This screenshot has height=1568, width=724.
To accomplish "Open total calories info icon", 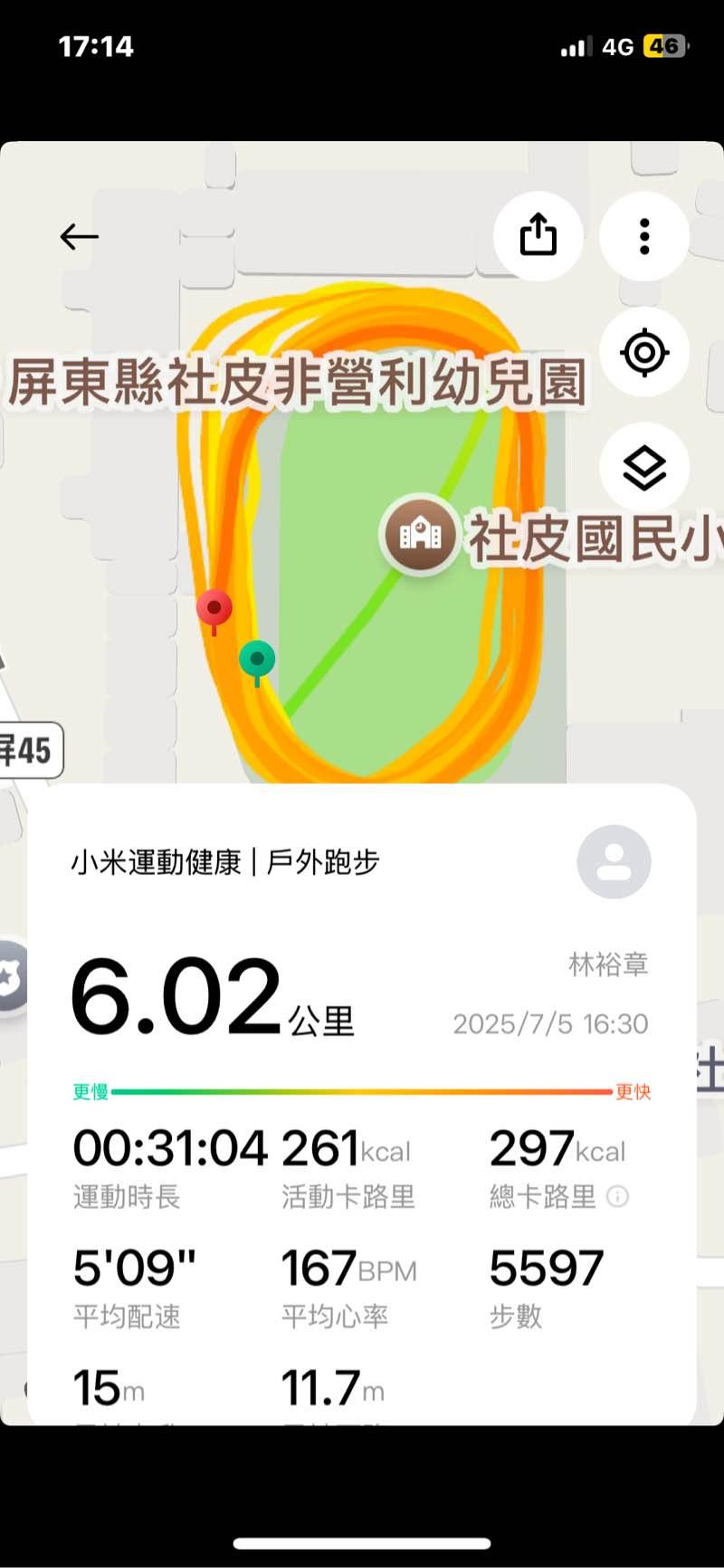I will click(617, 1197).
